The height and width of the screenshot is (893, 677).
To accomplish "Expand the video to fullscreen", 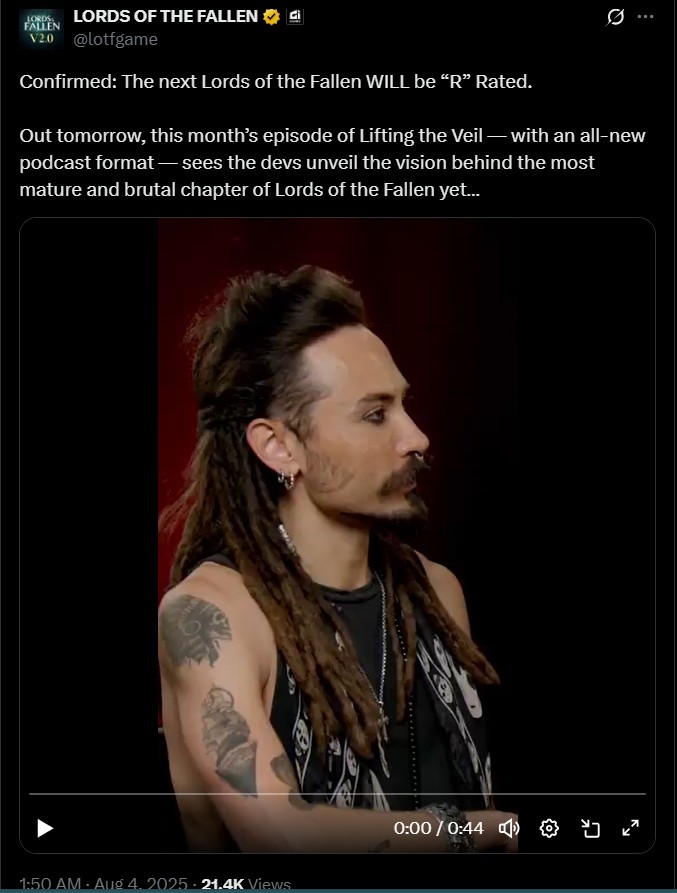I will tap(631, 828).
